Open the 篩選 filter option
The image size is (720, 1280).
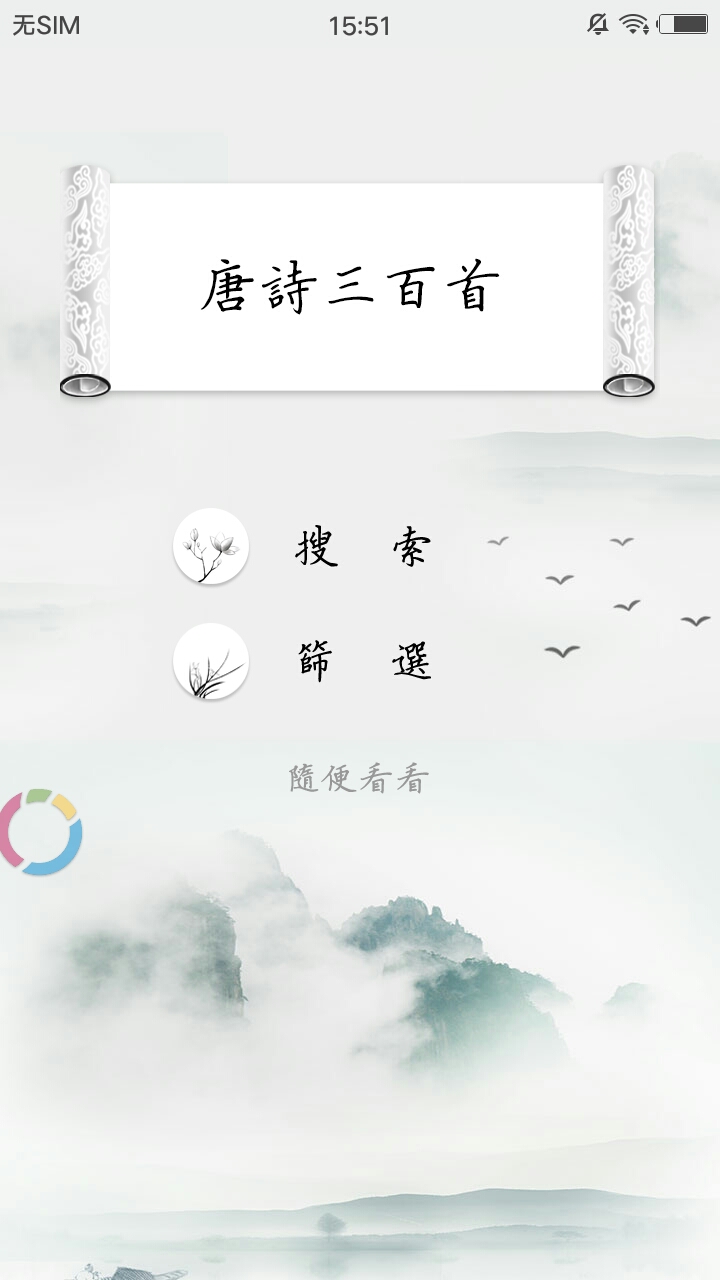pos(361,661)
